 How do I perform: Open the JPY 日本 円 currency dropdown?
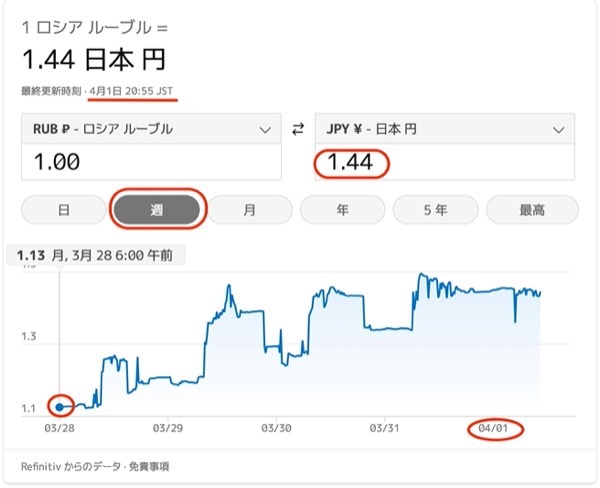pyautogui.click(x=446, y=129)
